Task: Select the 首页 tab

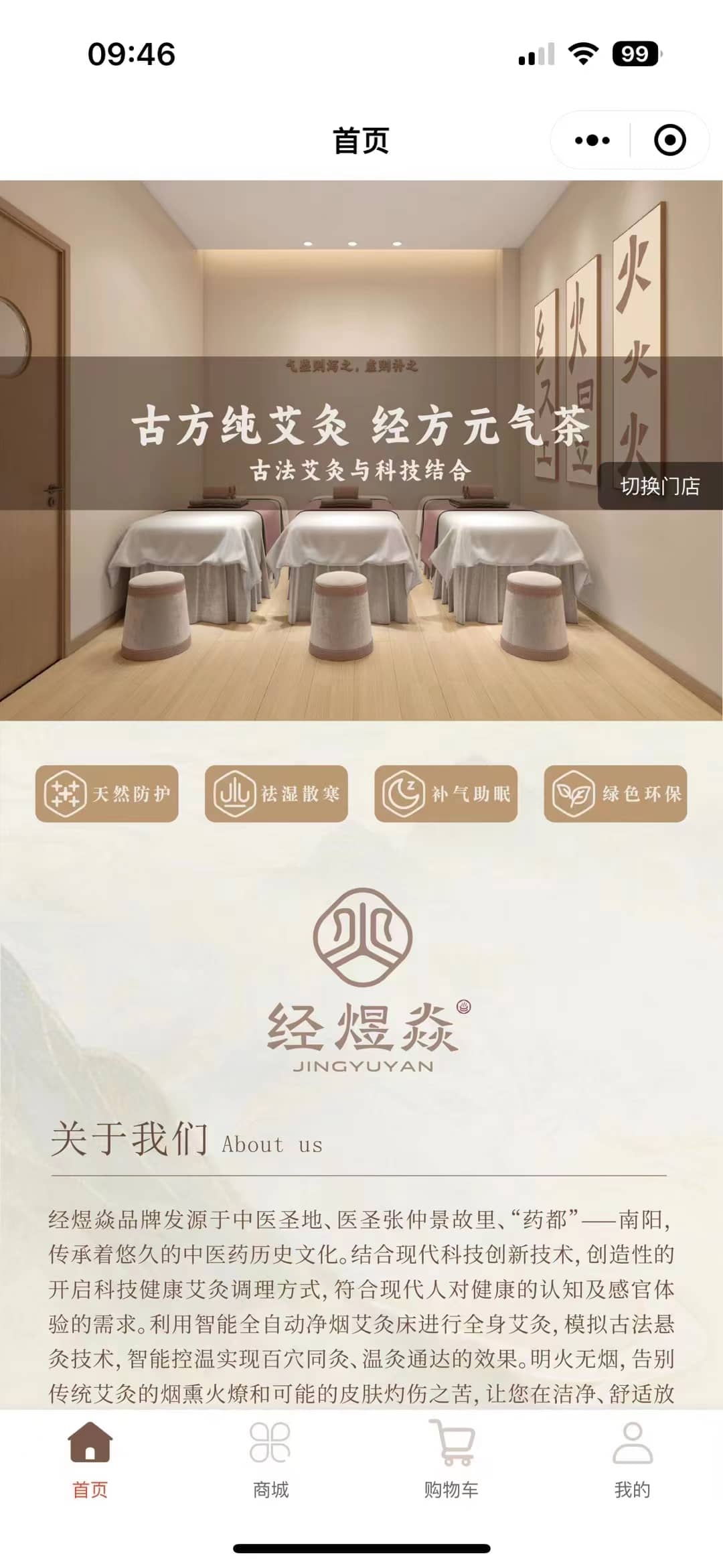Action: coord(90,1461)
